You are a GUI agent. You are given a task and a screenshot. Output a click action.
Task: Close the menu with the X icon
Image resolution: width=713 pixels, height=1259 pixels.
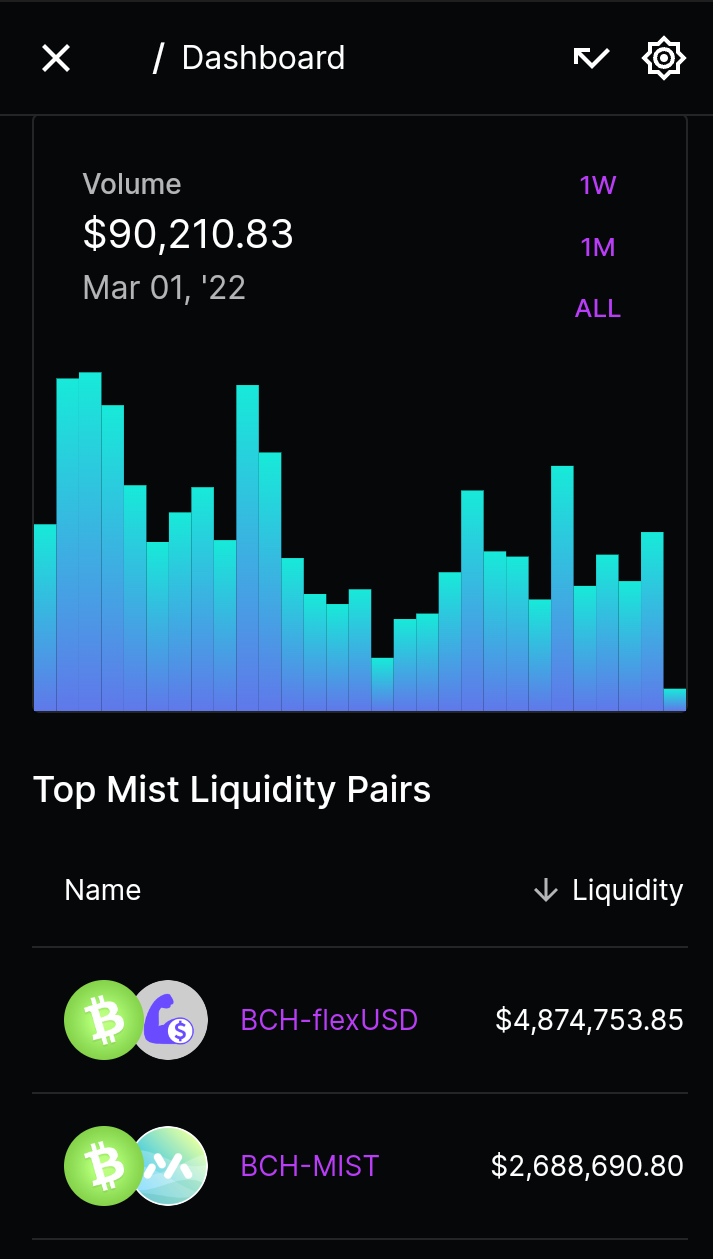tap(56, 58)
